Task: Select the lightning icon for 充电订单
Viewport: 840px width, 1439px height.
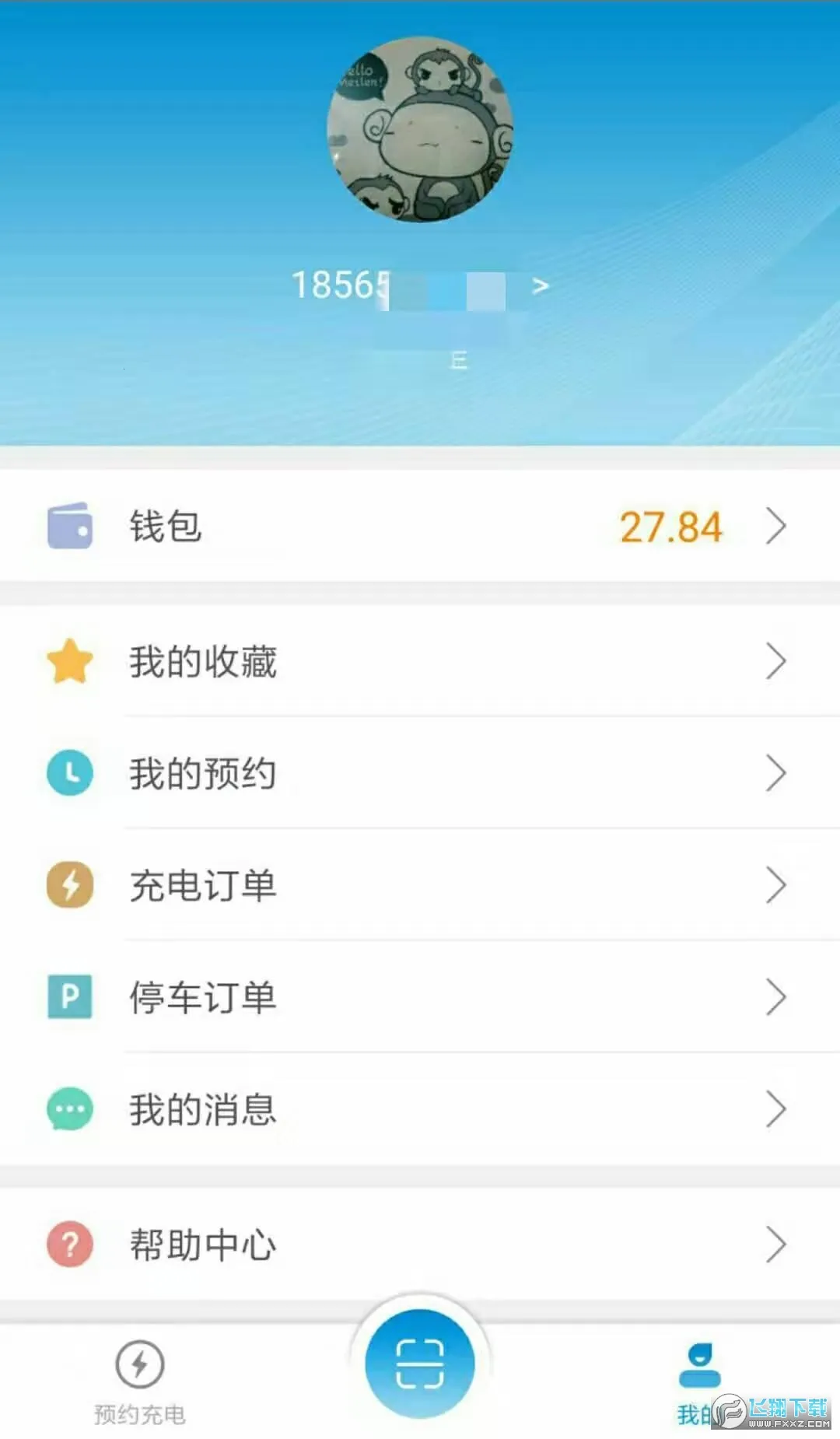Action: [68, 884]
